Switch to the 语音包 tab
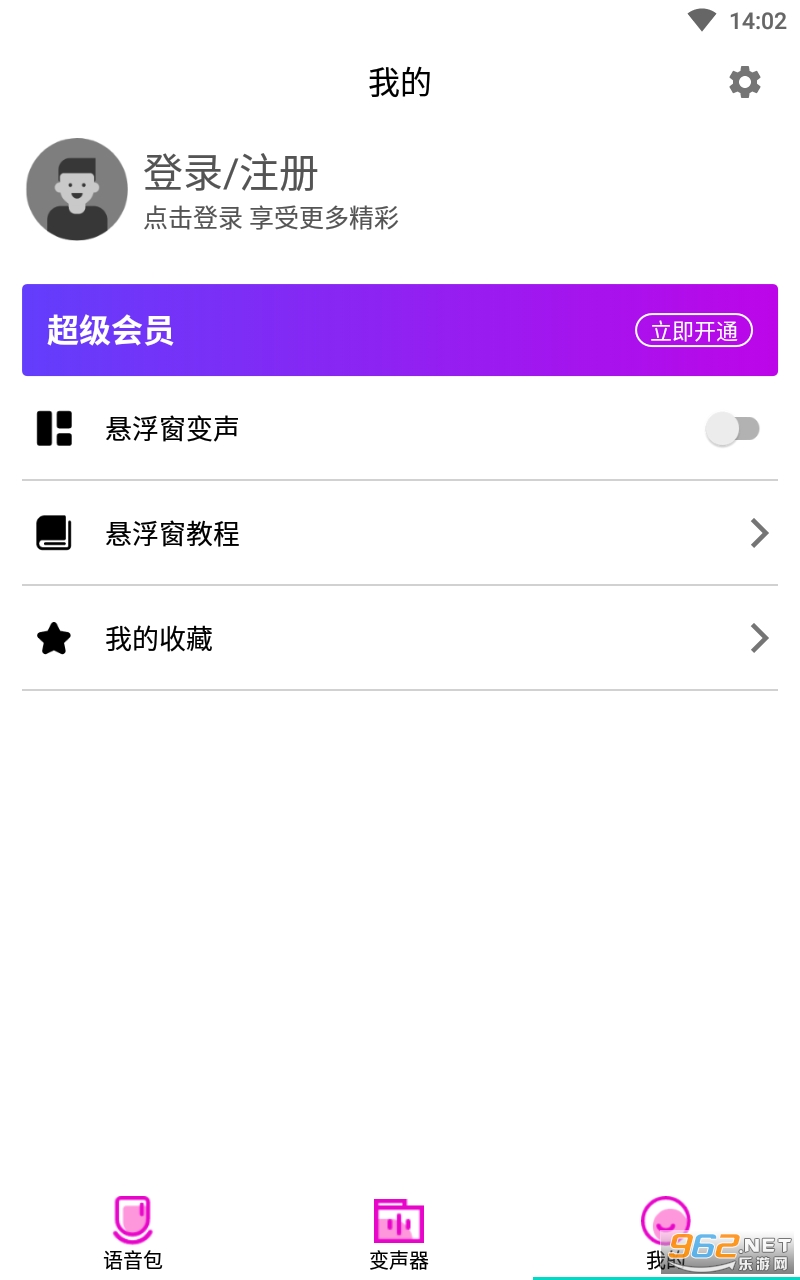Viewport: 800px width, 1280px height. (x=133, y=1233)
